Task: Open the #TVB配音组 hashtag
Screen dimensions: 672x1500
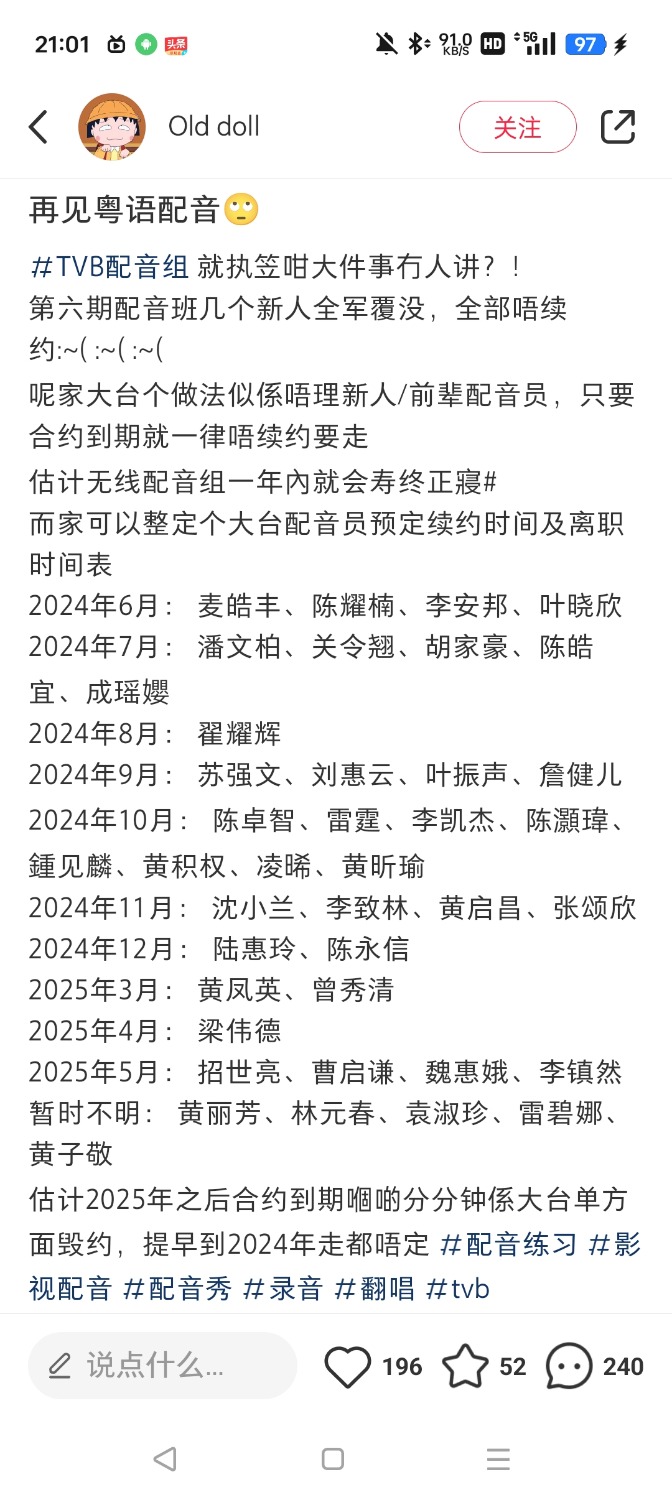Action: point(110,267)
